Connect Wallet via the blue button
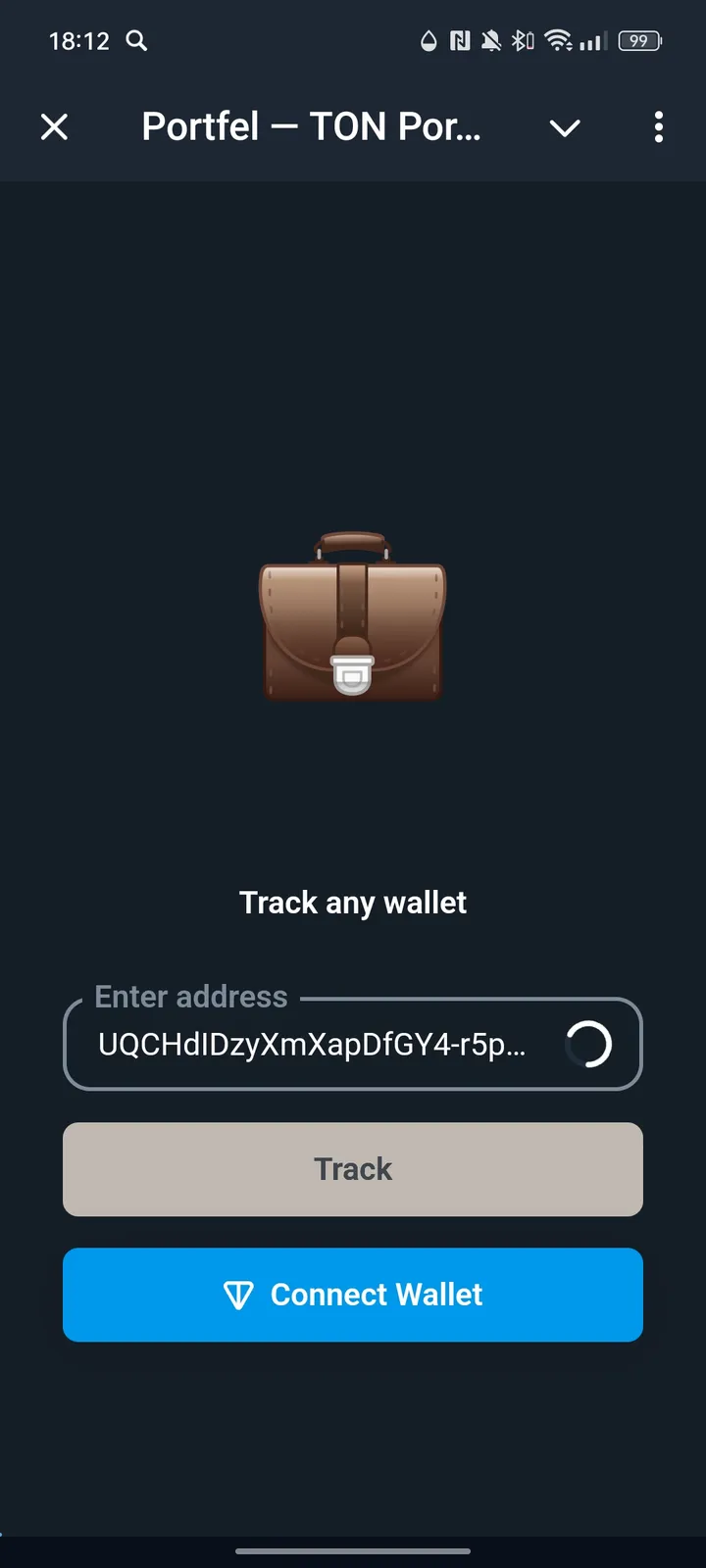Screen dimensions: 706x1568 353,1295
